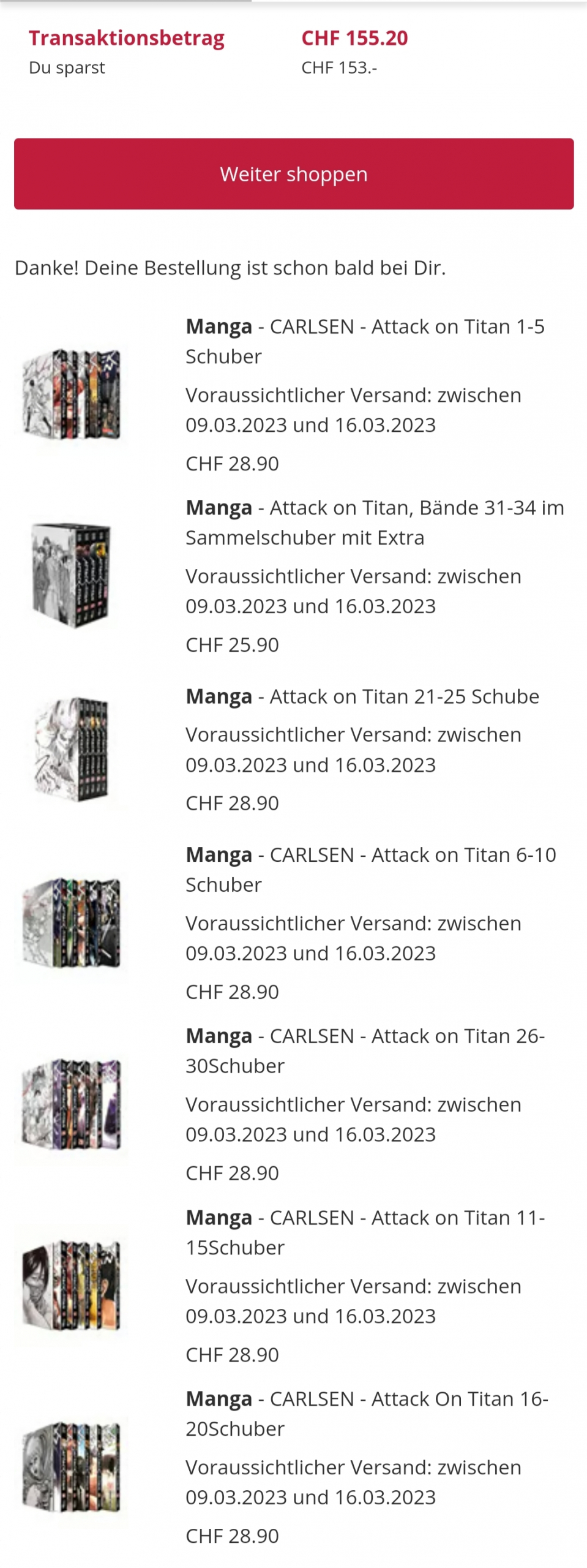
Task: Open Attack on Titan 6-10 Schuber item
Action: point(370,869)
